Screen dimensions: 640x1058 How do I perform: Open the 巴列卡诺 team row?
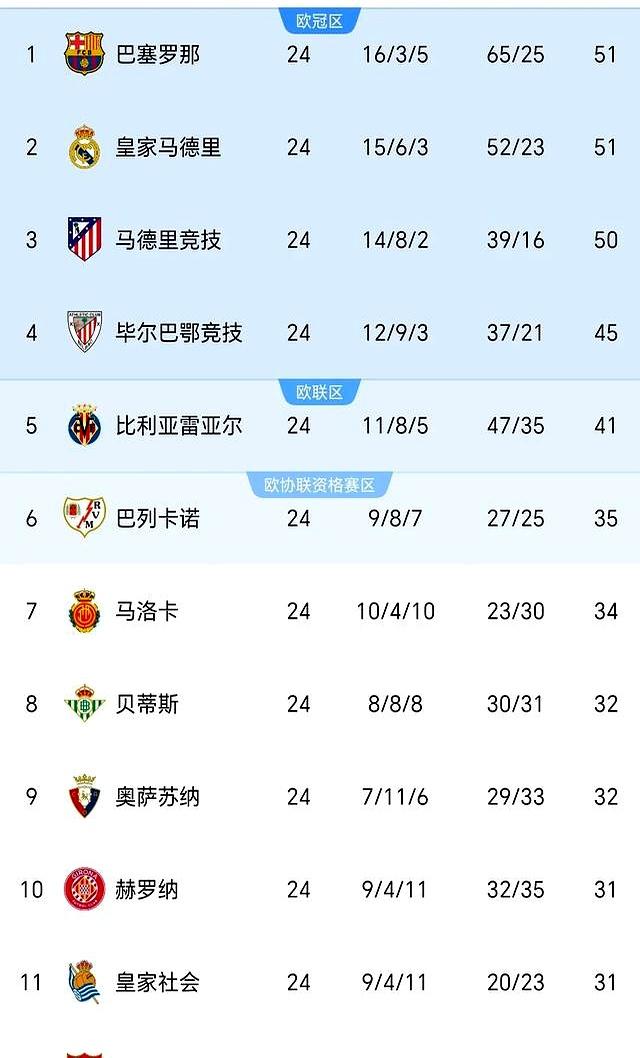coord(320,518)
